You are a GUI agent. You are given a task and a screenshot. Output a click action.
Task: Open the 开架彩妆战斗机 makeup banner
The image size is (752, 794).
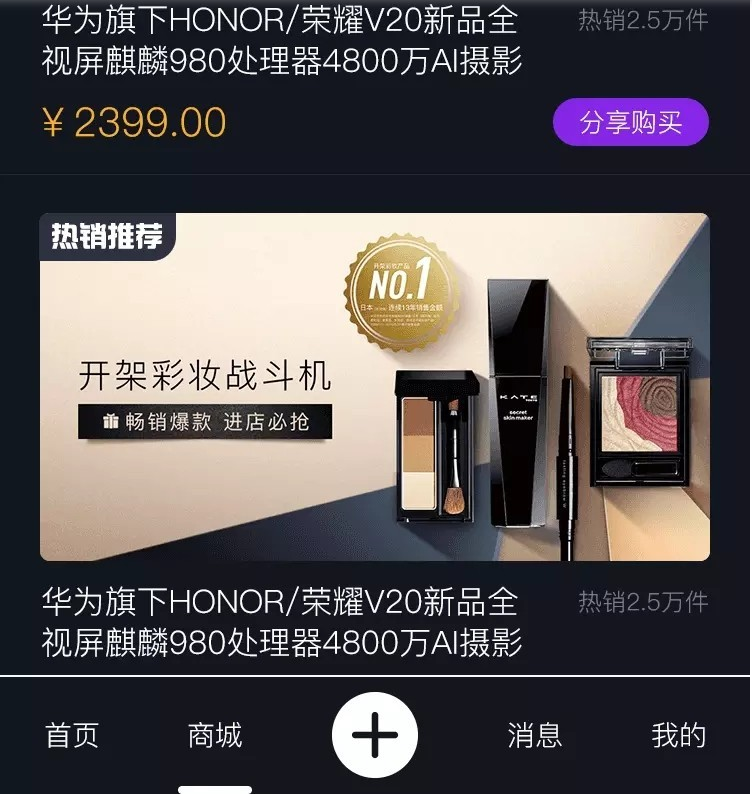(x=375, y=387)
